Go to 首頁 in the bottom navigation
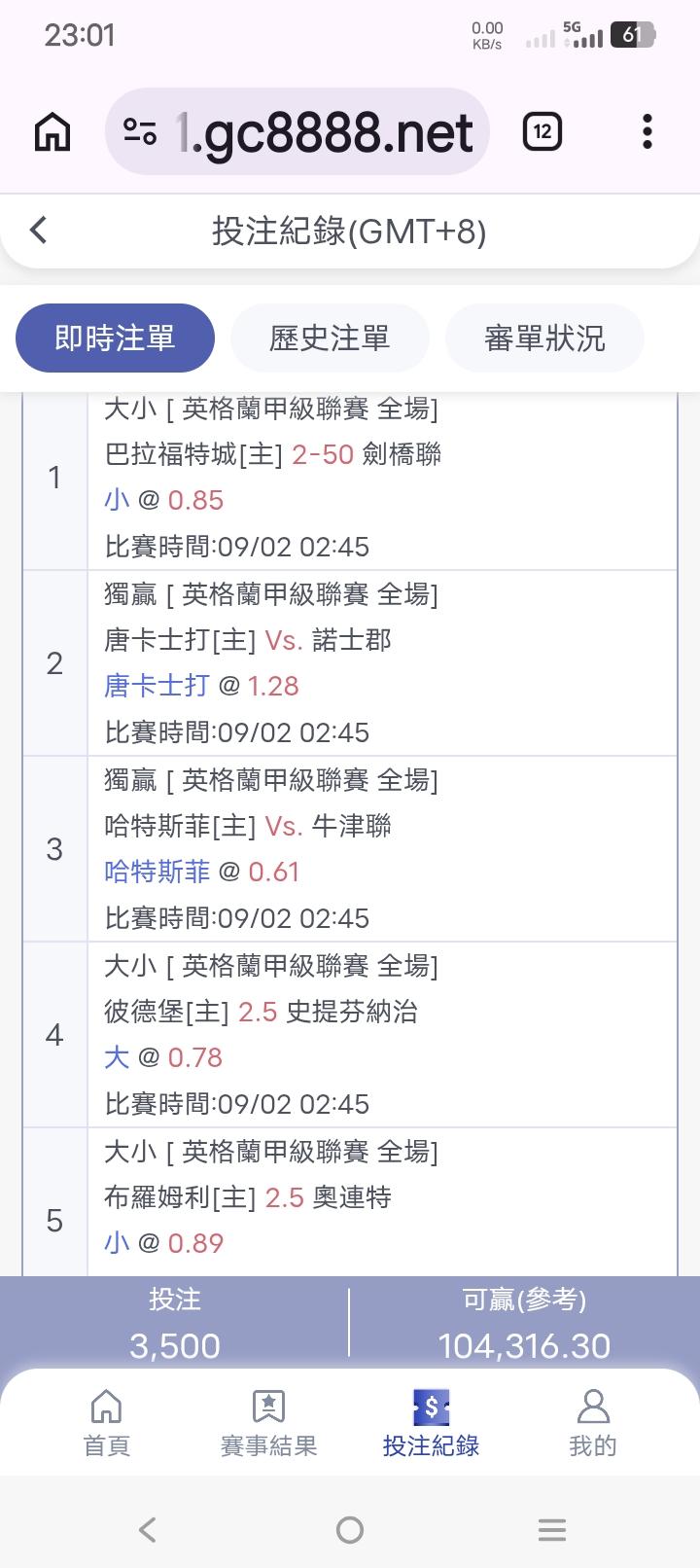The image size is (700, 1568). [106, 1423]
